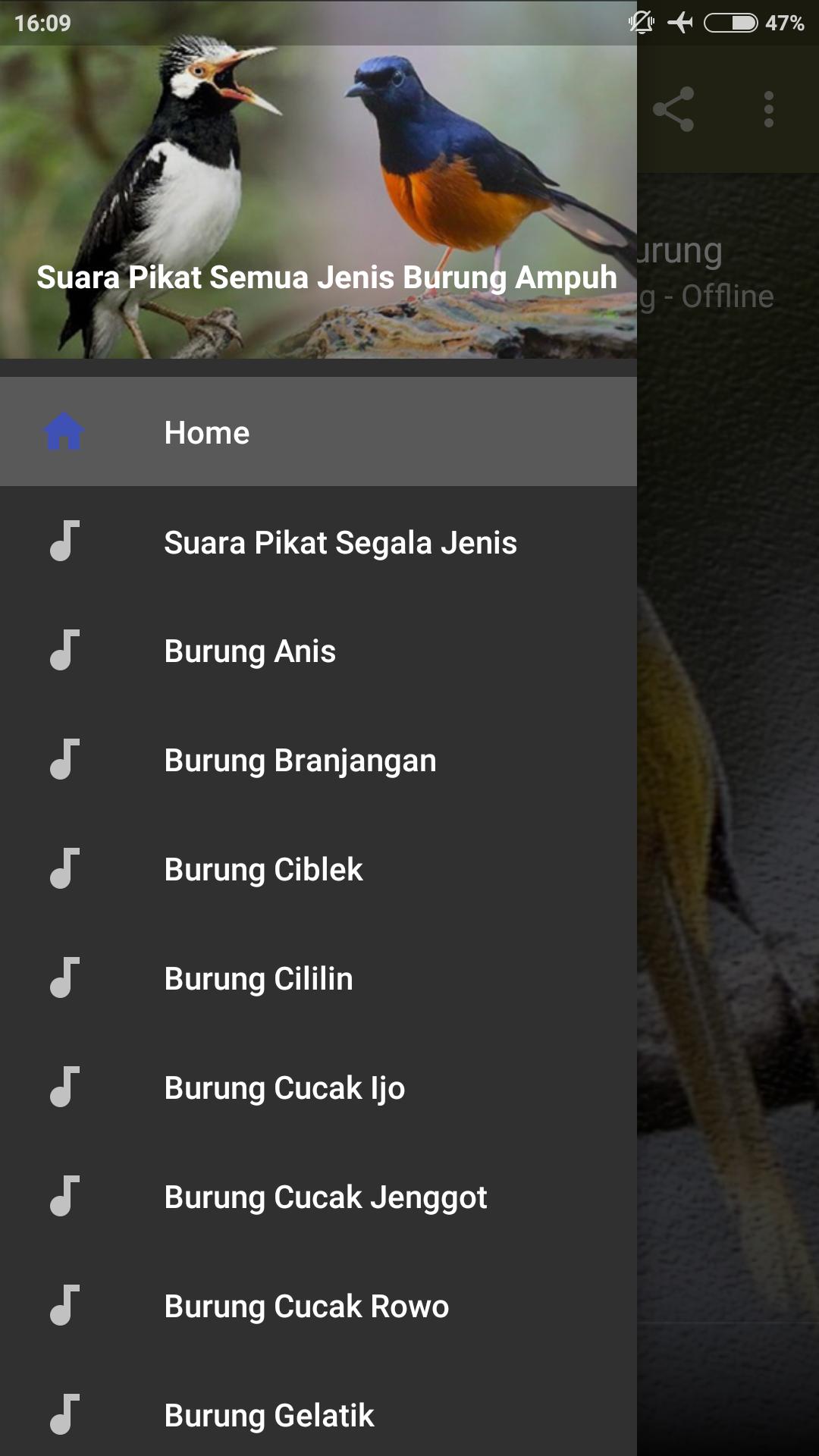The height and width of the screenshot is (1456, 819).
Task: Open Burung Cucak Jenggot
Action: pos(318,1197)
